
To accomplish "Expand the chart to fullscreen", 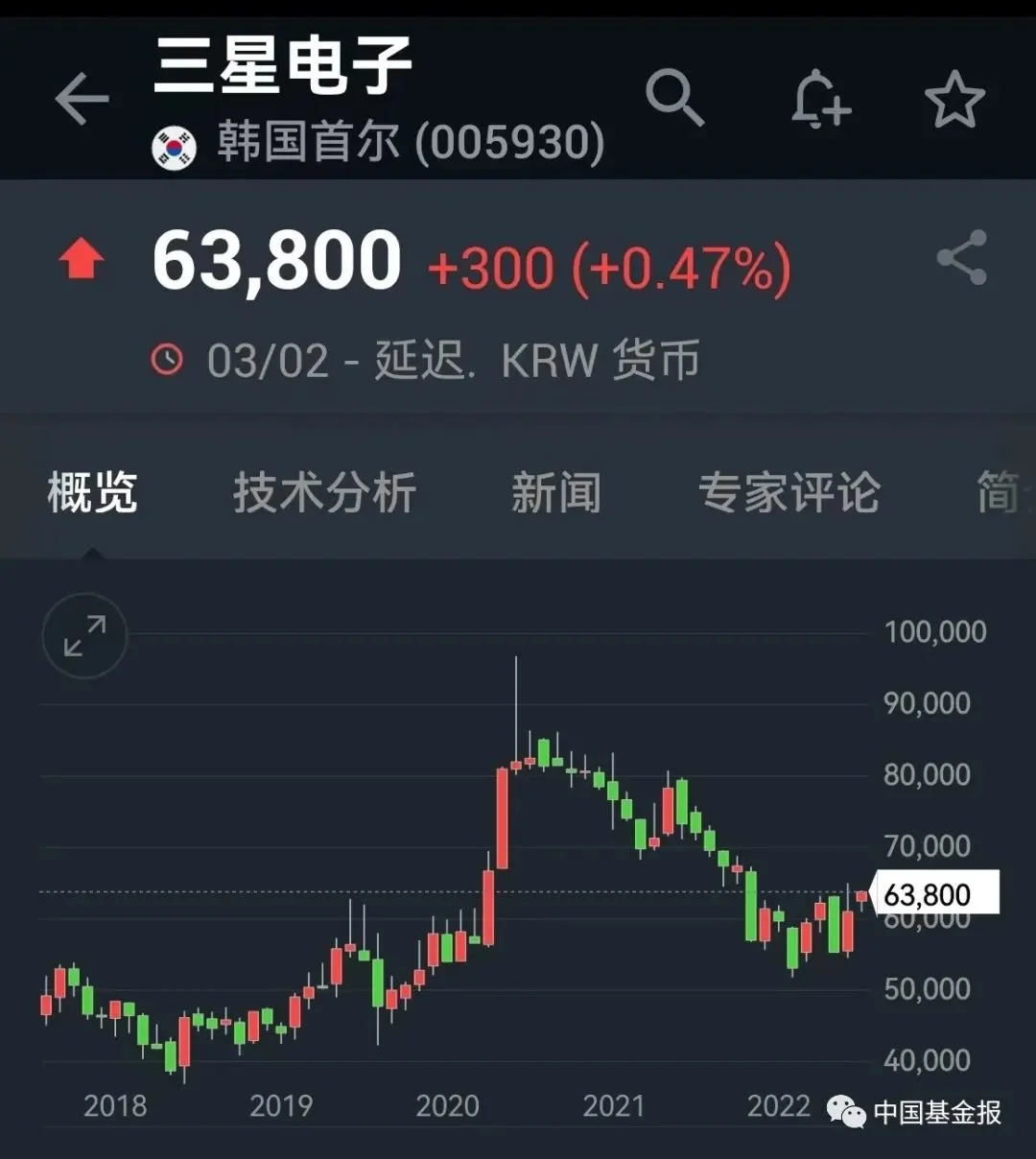I will click(x=84, y=636).
